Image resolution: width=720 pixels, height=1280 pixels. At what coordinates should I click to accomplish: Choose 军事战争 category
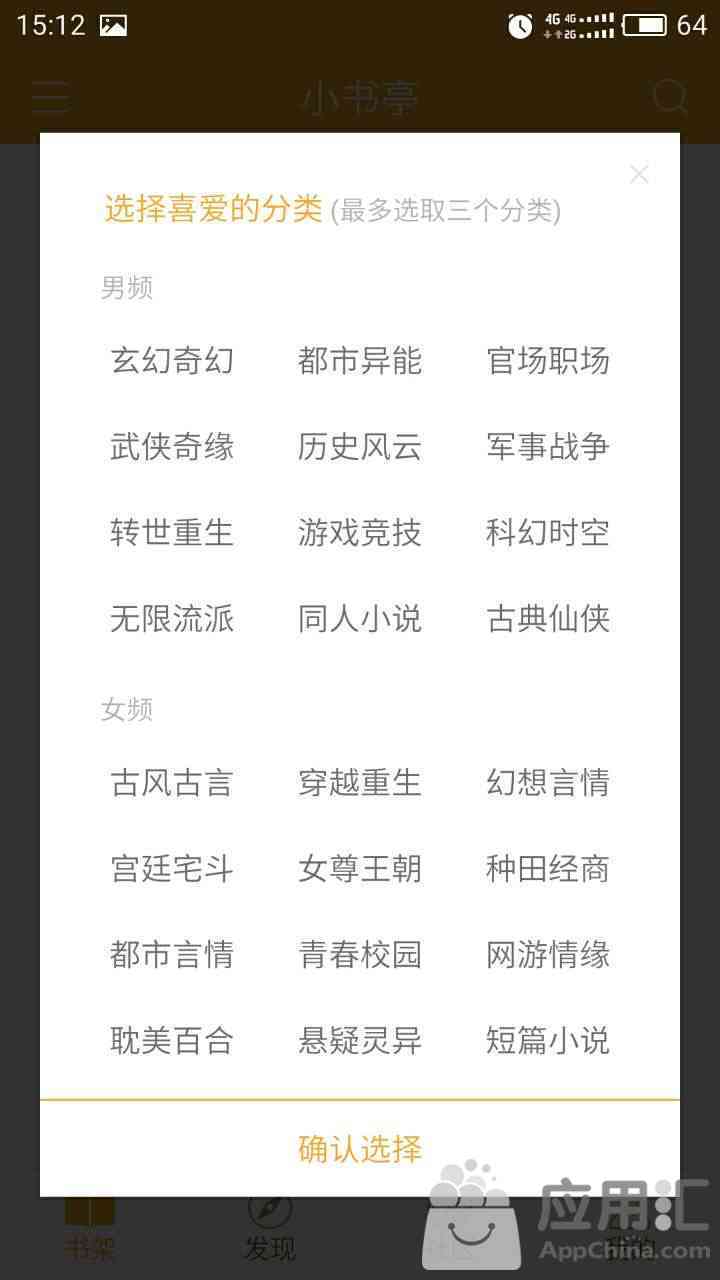click(x=548, y=446)
